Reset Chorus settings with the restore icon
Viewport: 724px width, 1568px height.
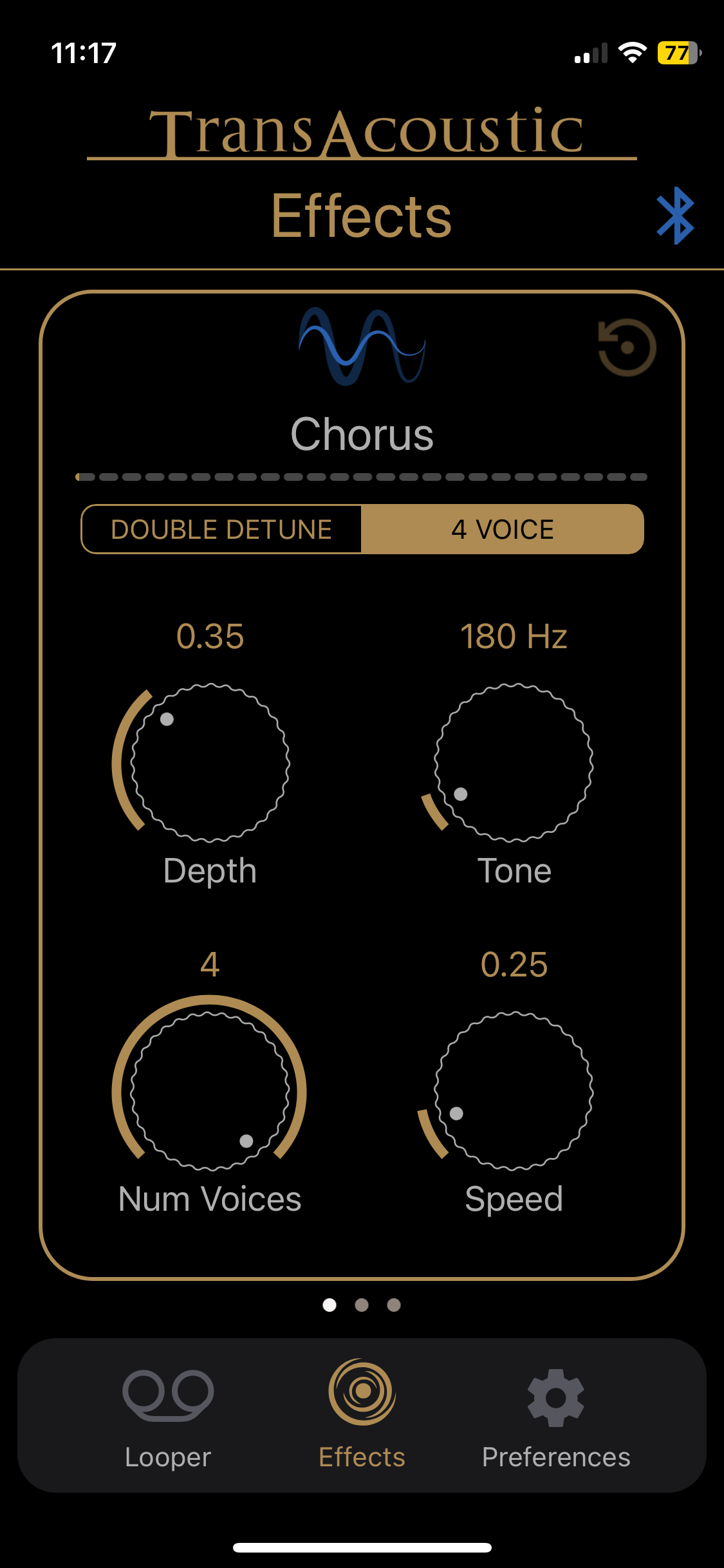[627, 348]
